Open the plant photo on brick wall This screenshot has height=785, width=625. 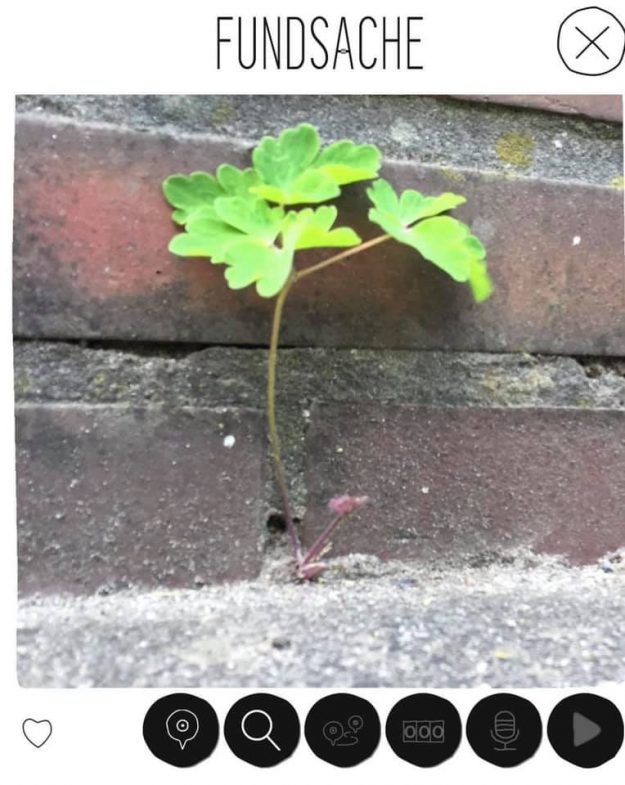(318, 390)
